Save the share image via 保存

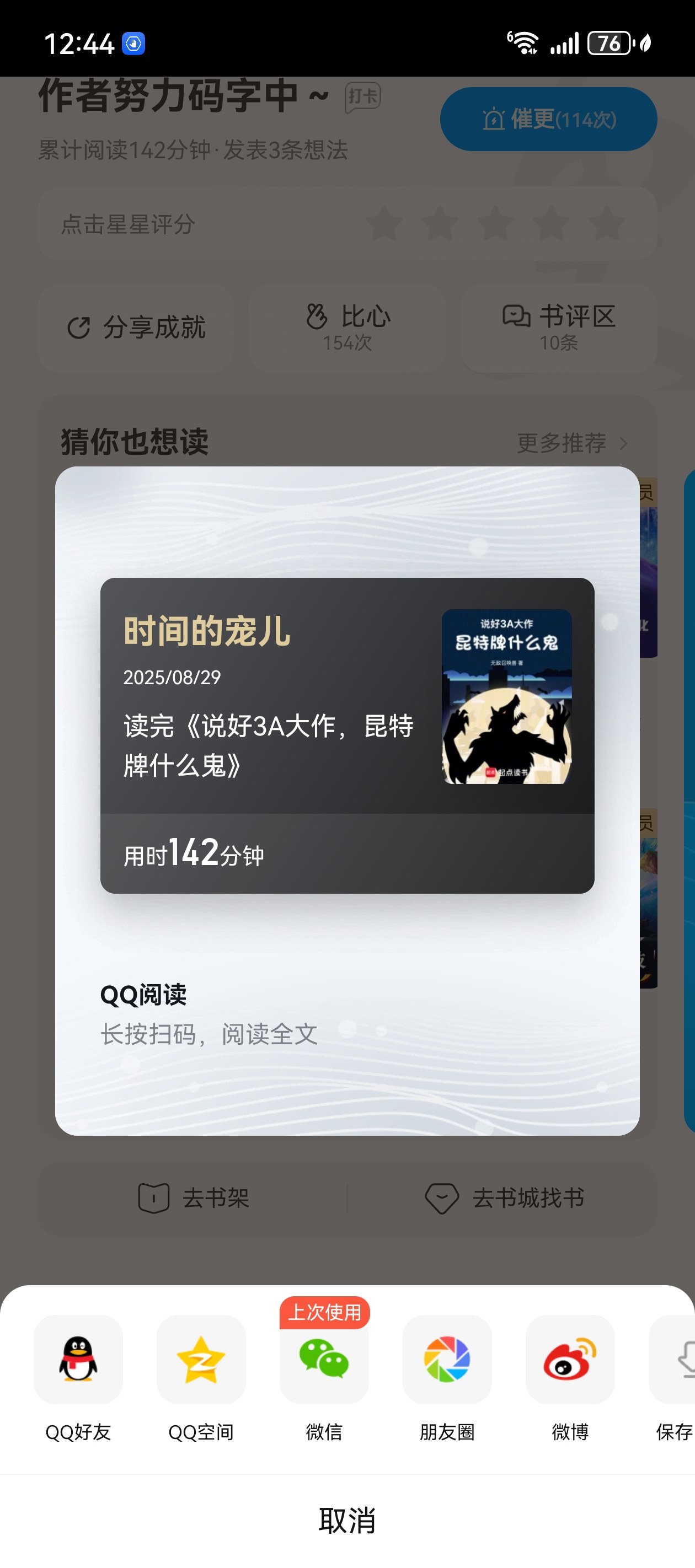676,1360
